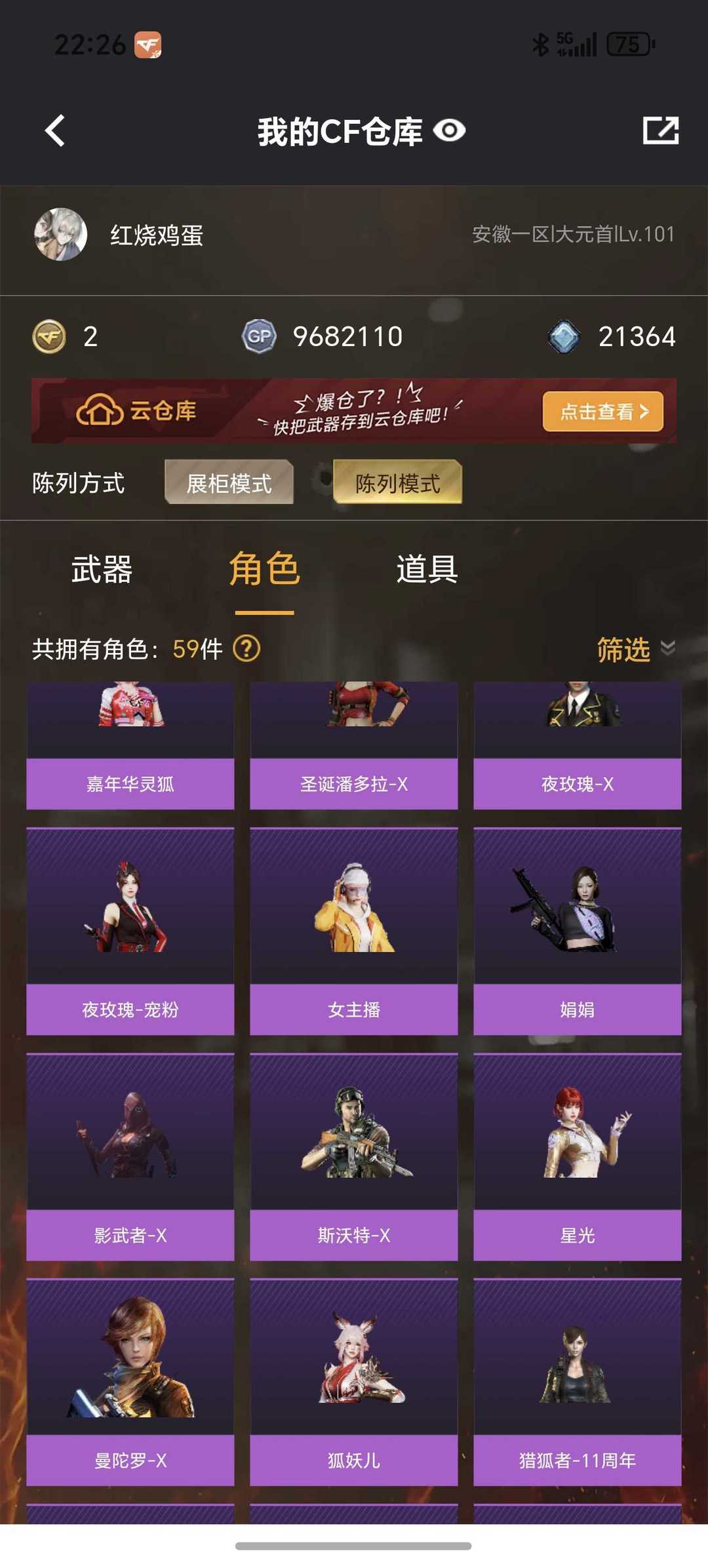Open the 云仓库 cloud warehouse icon
The height and width of the screenshot is (1568, 708).
[99, 411]
